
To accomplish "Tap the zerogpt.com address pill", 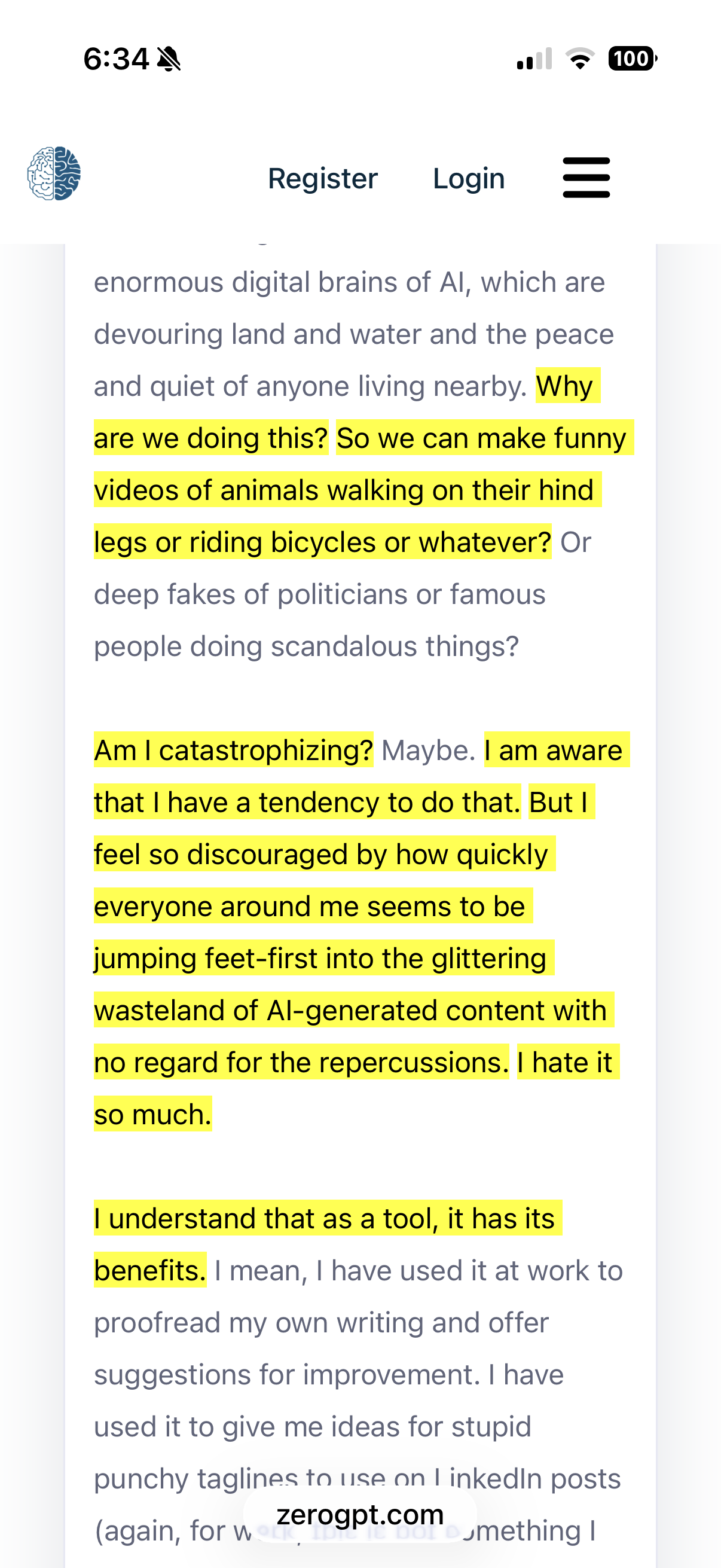I will pos(359,1514).
